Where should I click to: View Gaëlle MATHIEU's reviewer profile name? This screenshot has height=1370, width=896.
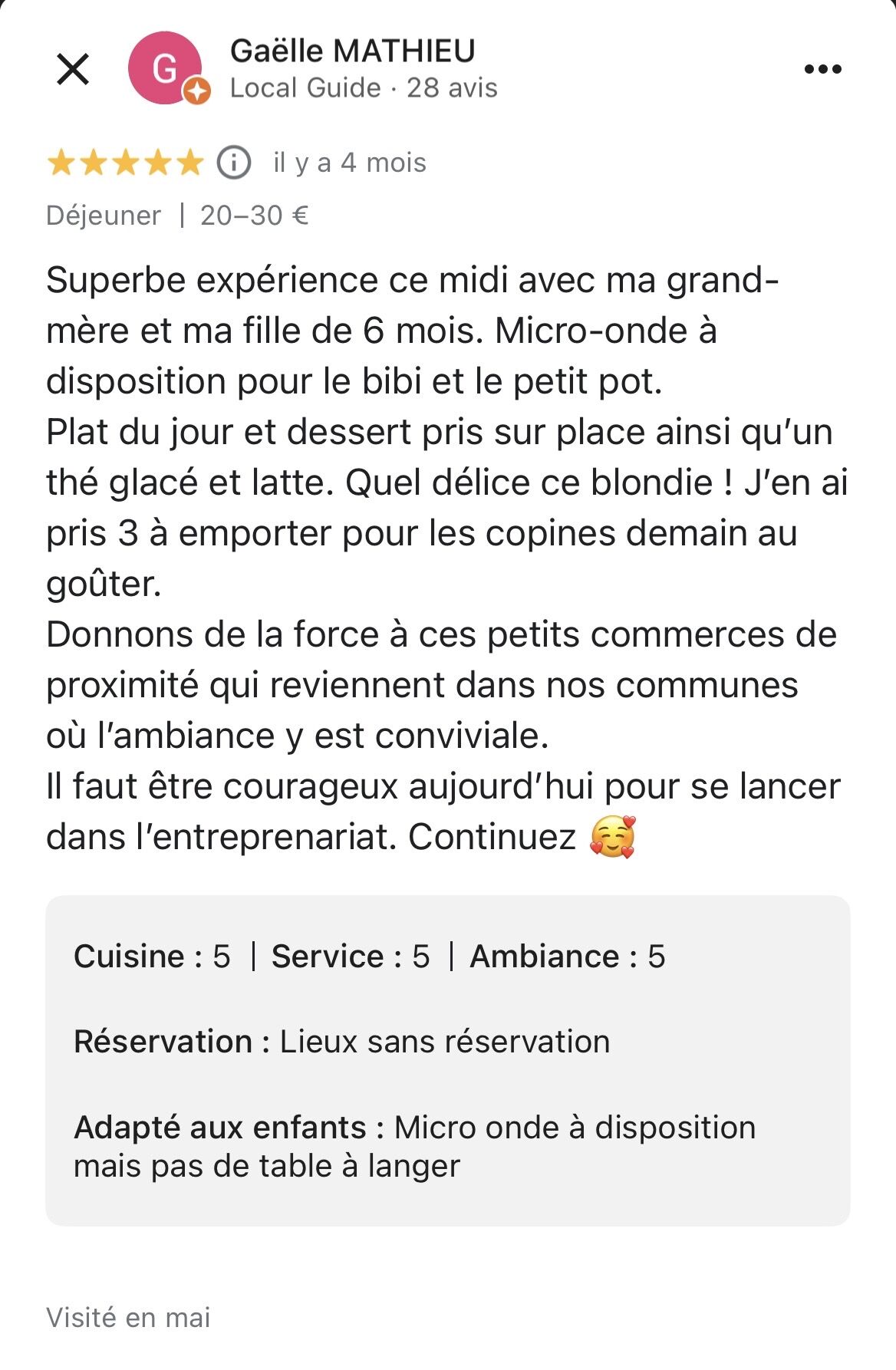353,51
